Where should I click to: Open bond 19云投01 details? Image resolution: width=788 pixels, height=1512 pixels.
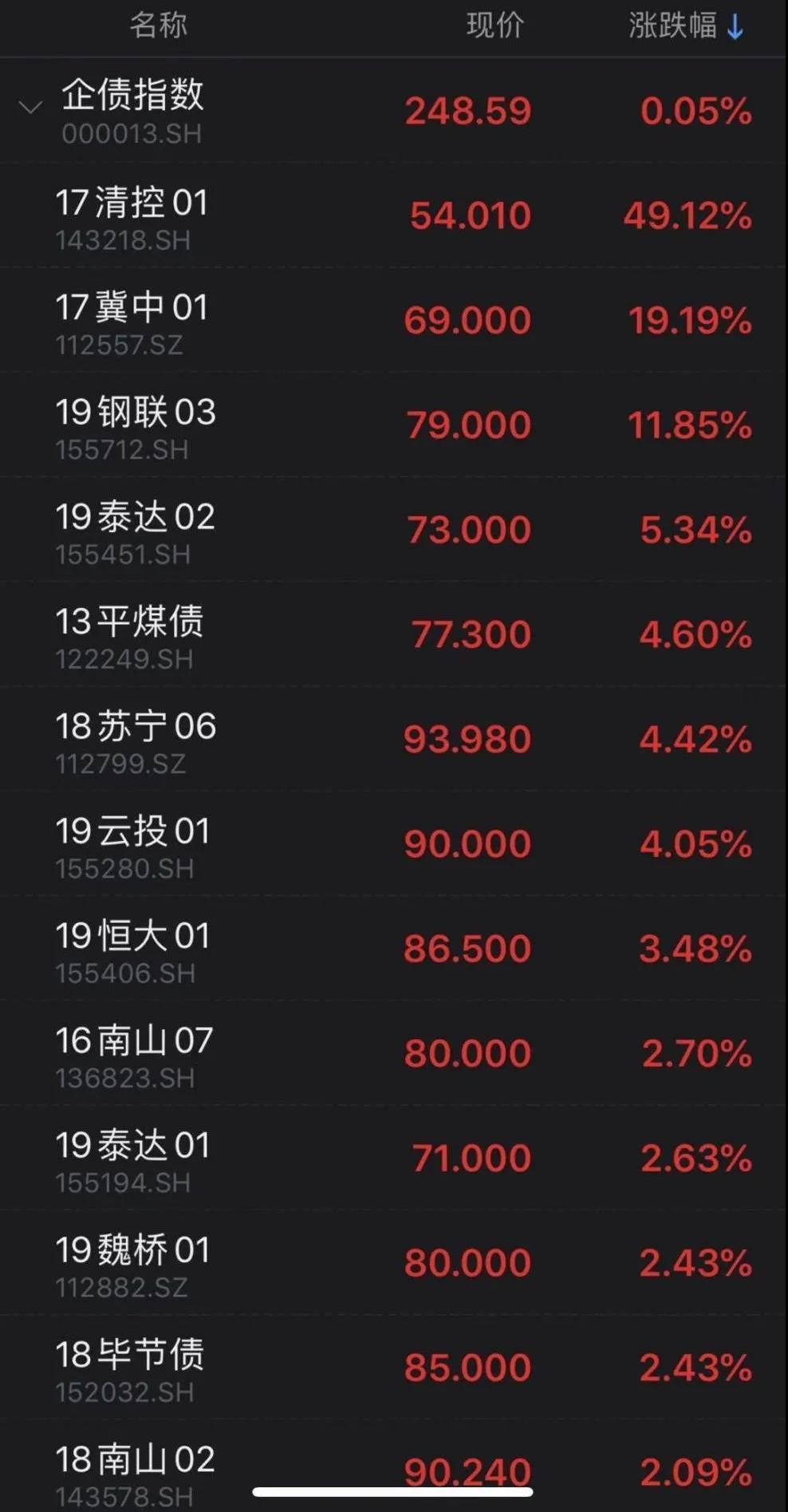coord(132,843)
